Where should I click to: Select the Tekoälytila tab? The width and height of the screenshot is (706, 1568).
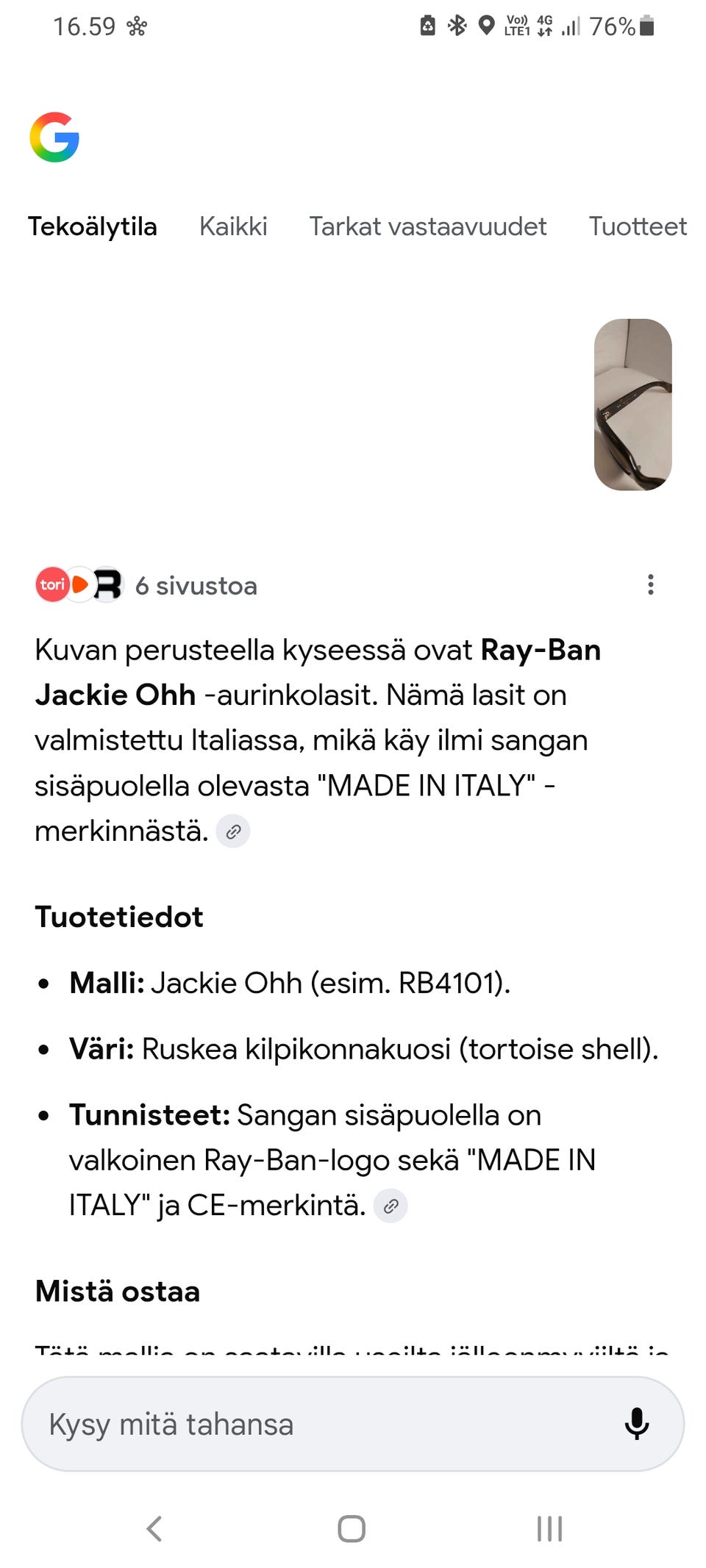[93, 226]
